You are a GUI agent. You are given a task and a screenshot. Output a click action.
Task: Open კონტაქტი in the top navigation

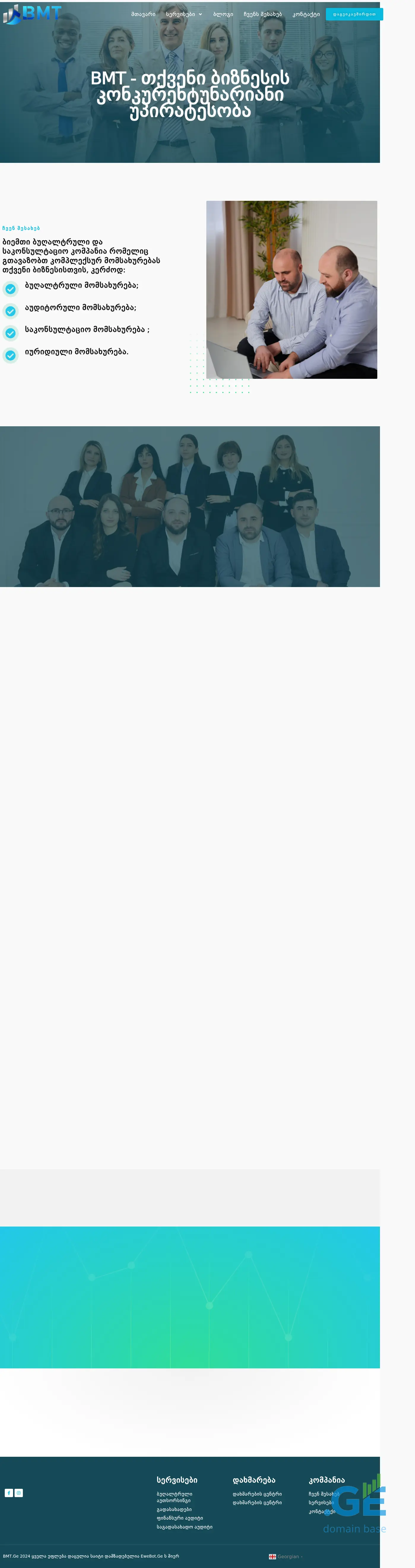tap(306, 14)
